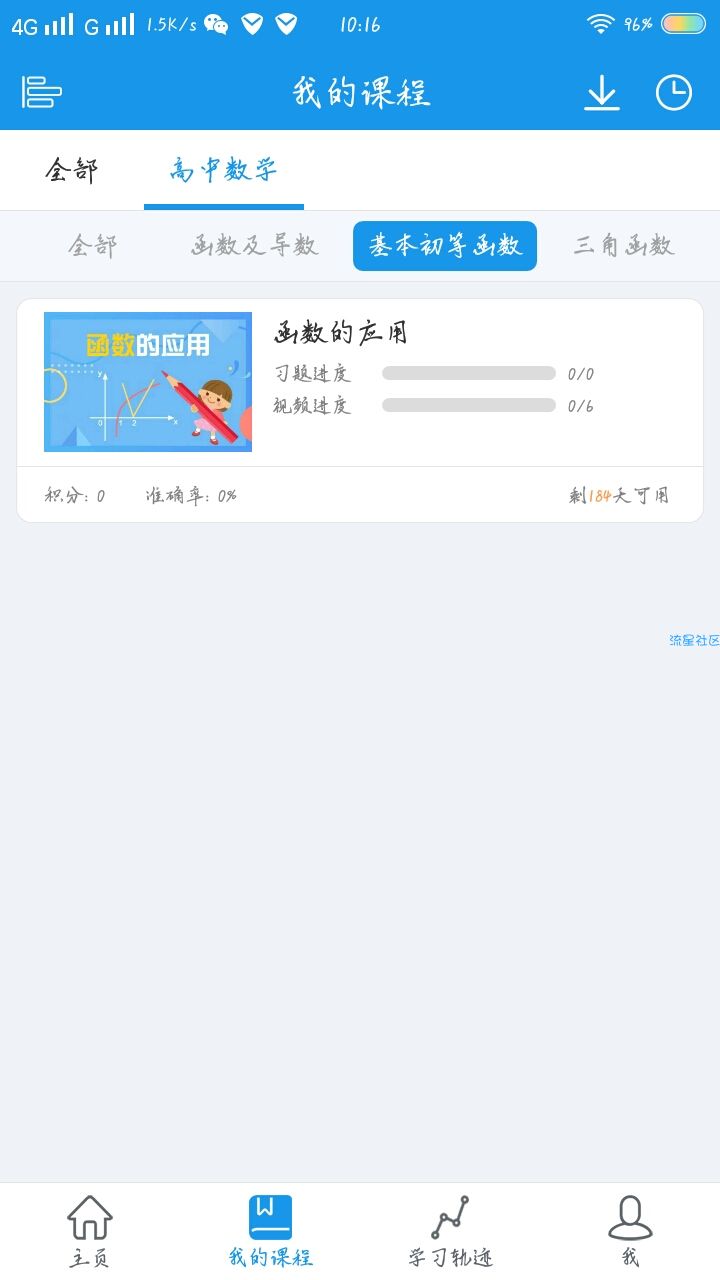Select the 全部 filter chip
The image size is (720, 1280).
92,246
